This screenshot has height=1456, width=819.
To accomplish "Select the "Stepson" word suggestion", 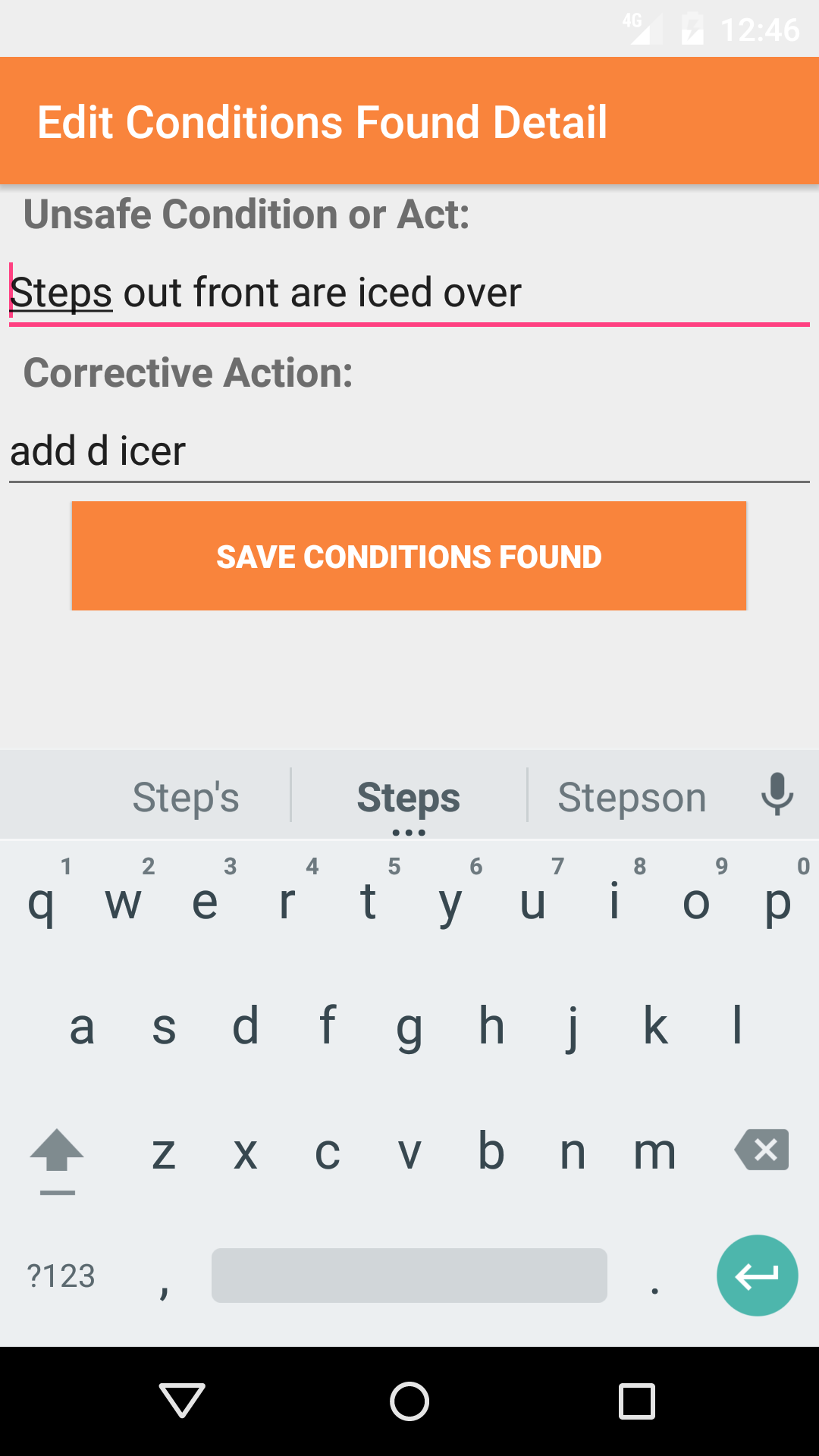I will 632,797.
